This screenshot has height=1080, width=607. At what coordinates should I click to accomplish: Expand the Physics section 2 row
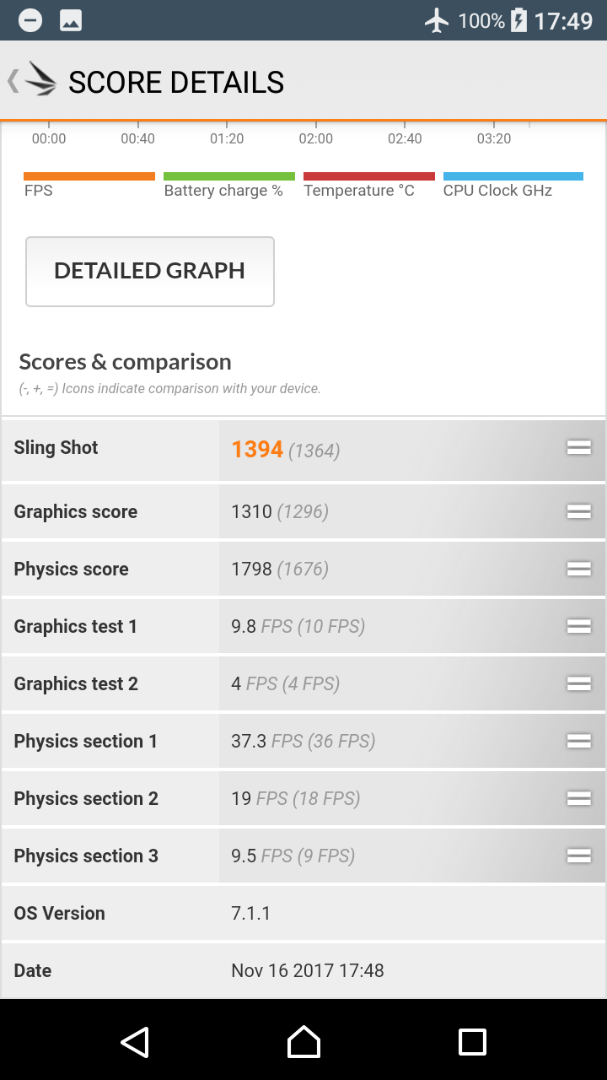click(x=303, y=798)
